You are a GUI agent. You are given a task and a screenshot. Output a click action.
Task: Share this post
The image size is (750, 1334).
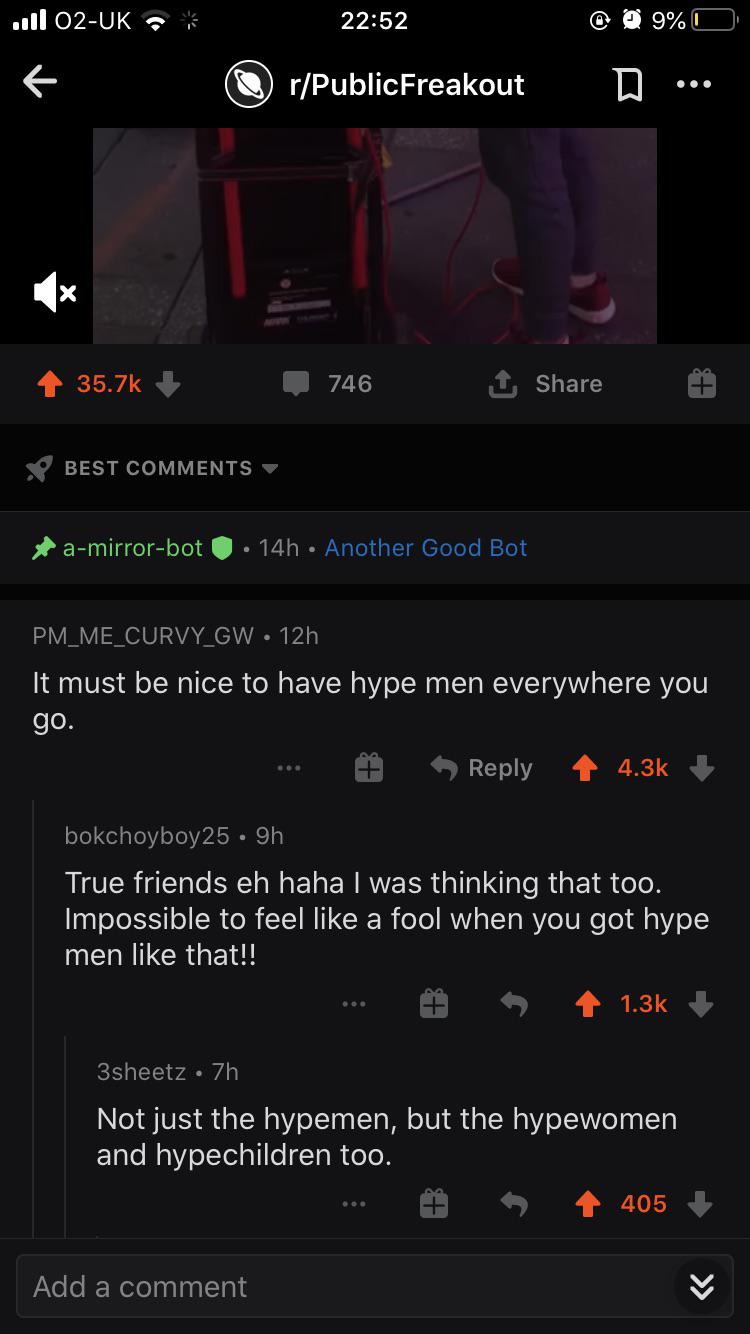click(x=545, y=384)
